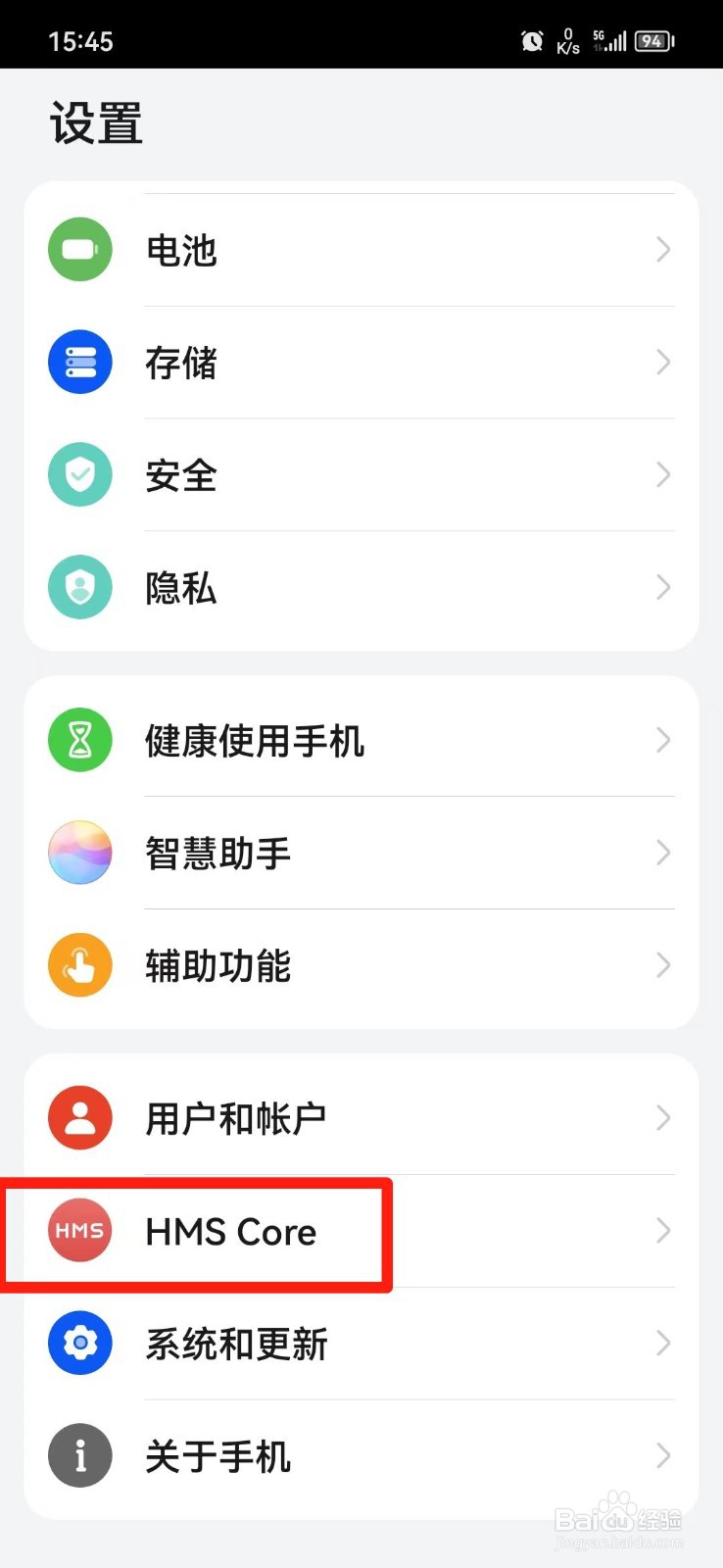Viewport: 723px width, 1568px height.
Task: Open 用户和帐户 users and accounts
Action: tap(361, 1117)
